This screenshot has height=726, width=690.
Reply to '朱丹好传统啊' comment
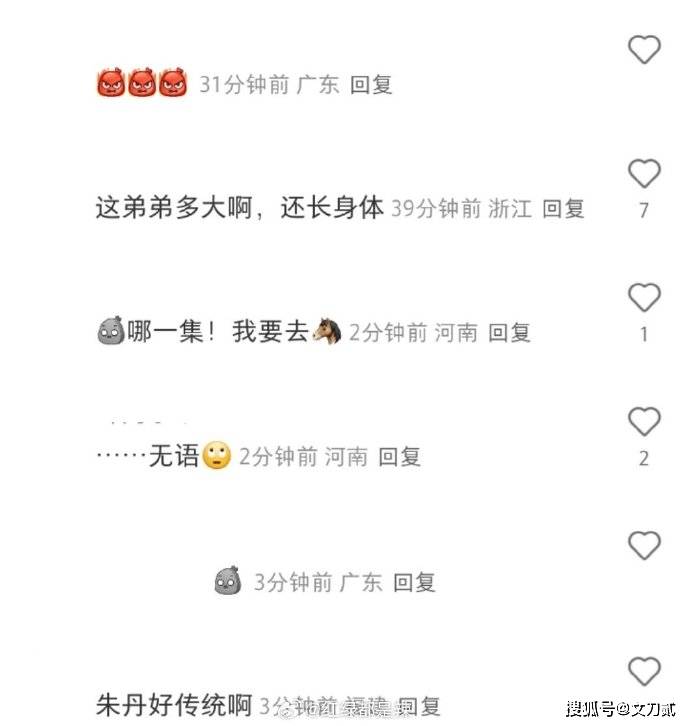pyautogui.click(x=419, y=706)
